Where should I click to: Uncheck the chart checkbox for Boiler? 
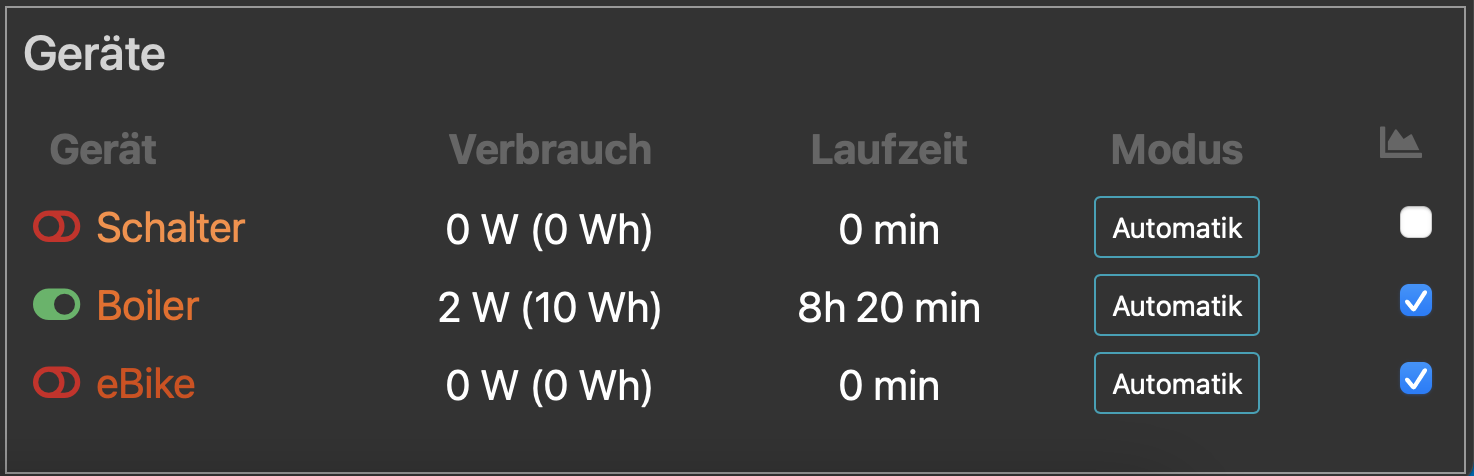click(x=1415, y=300)
